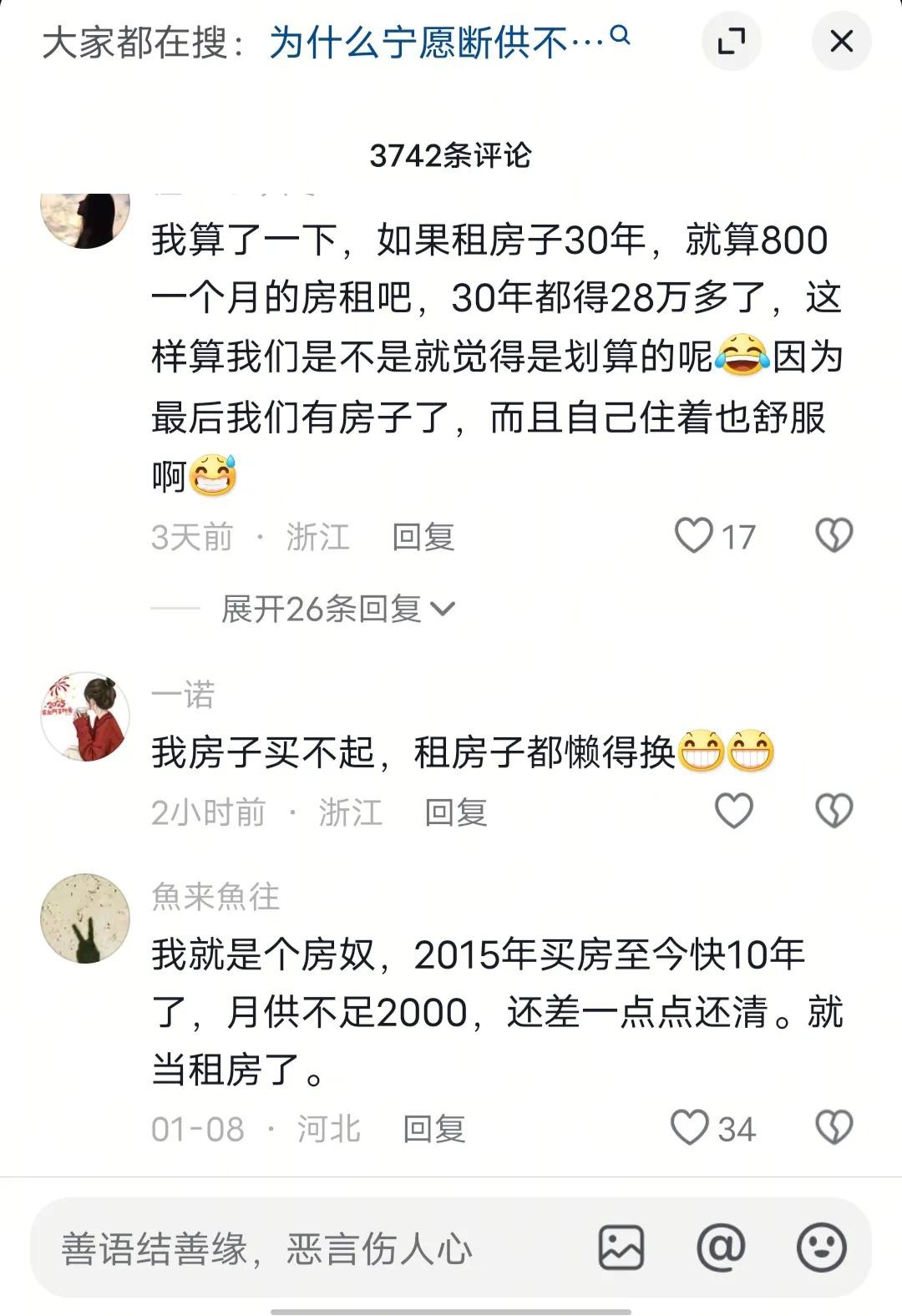
Task: Reply to 一诺's comment
Action: pyautogui.click(x=455, y=812)
